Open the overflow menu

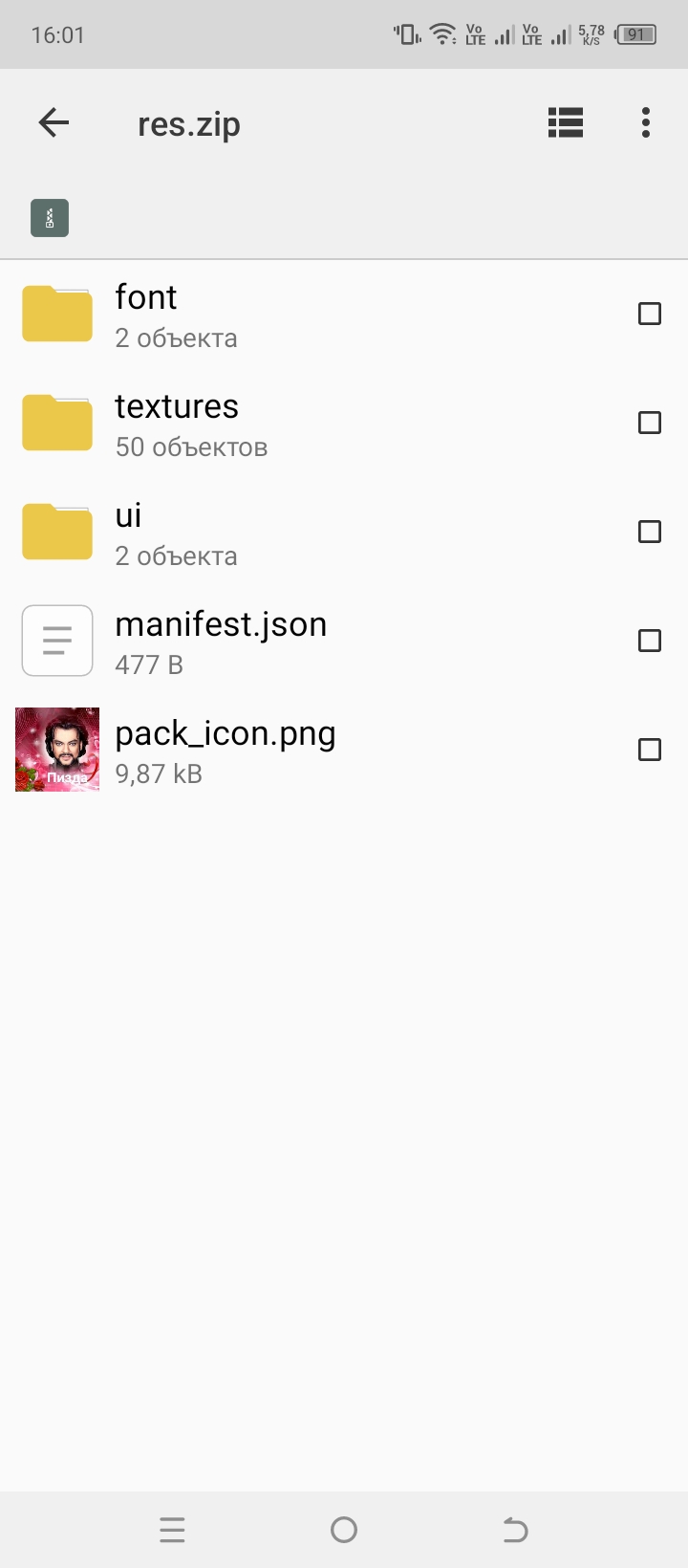646,122
